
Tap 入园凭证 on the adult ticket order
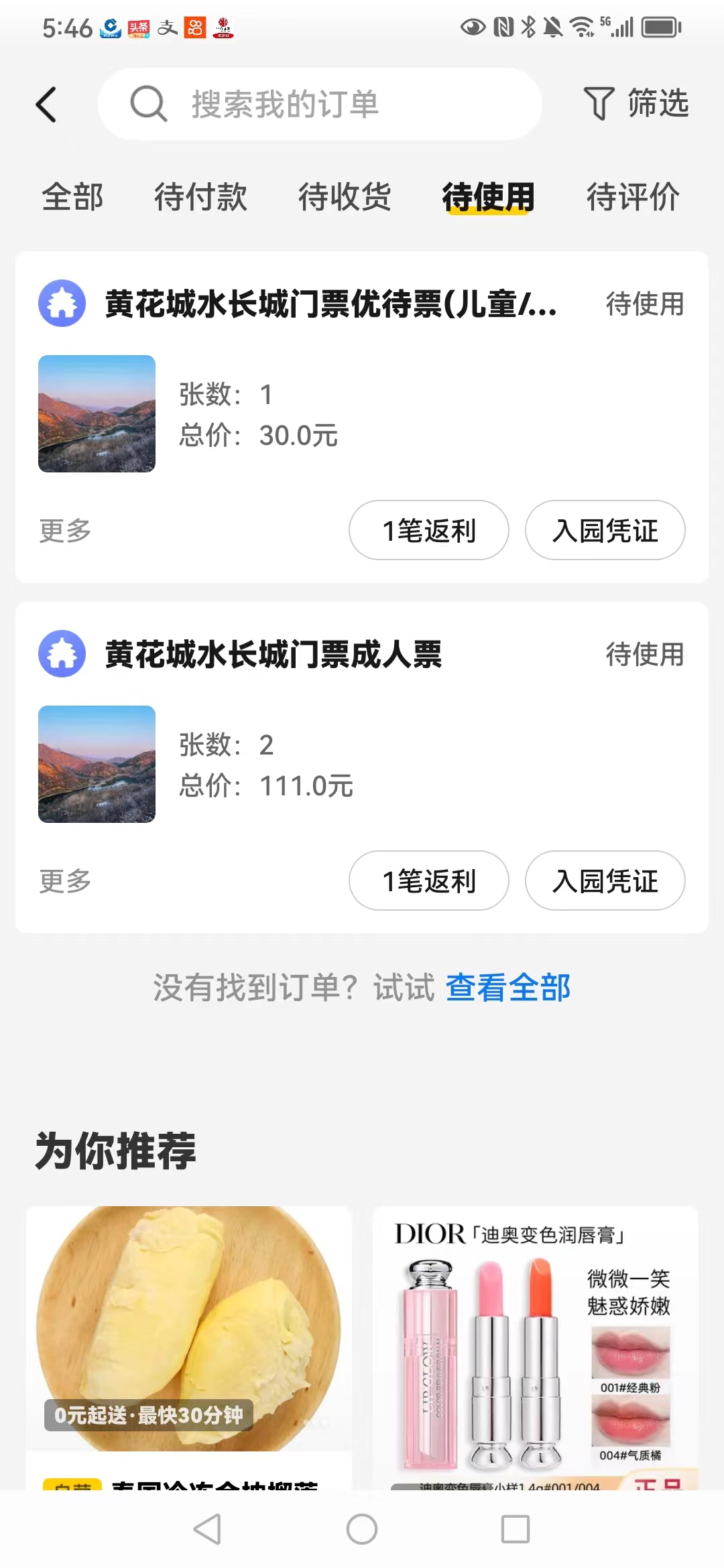605,881
